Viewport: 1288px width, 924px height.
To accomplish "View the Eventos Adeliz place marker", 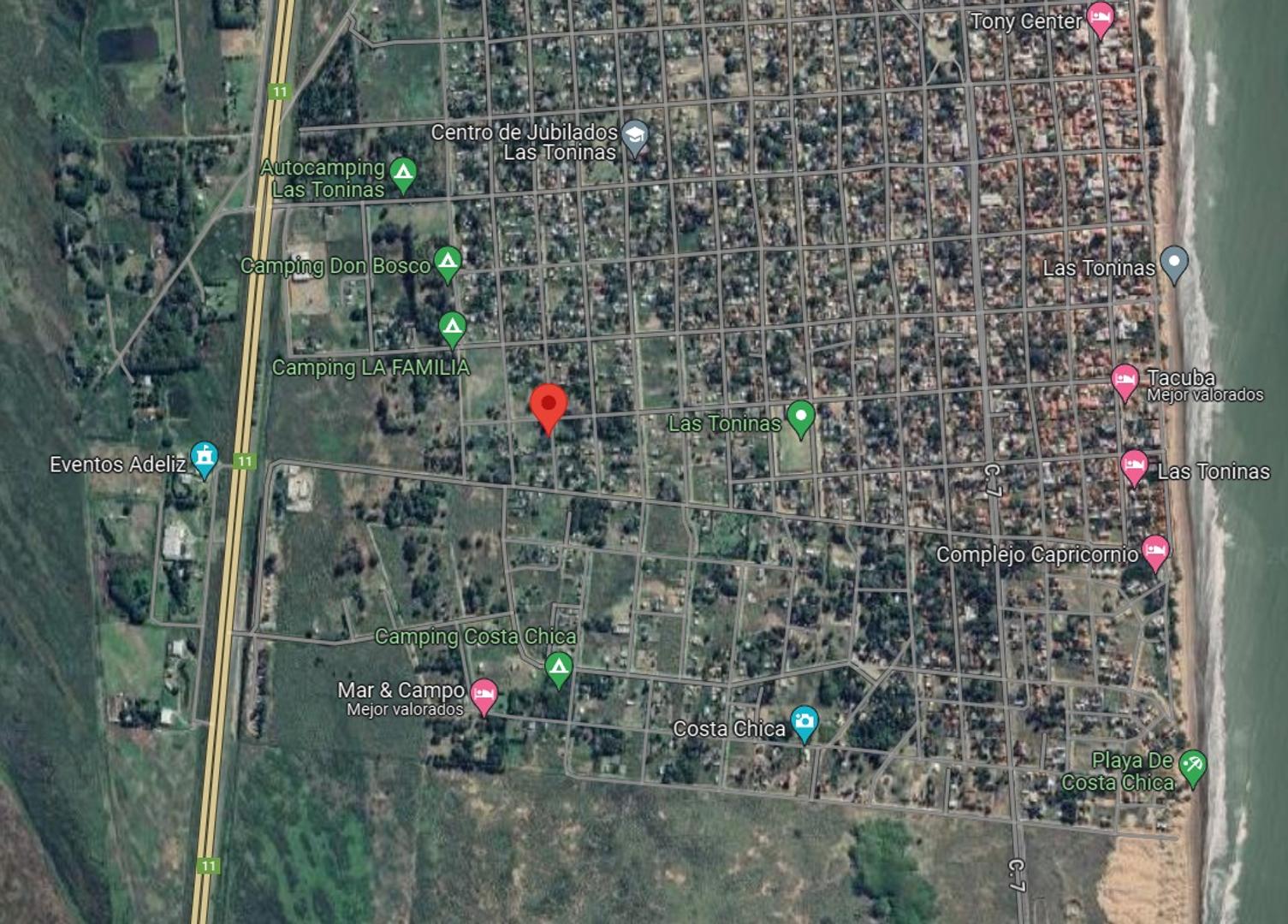I will [204, 458].
